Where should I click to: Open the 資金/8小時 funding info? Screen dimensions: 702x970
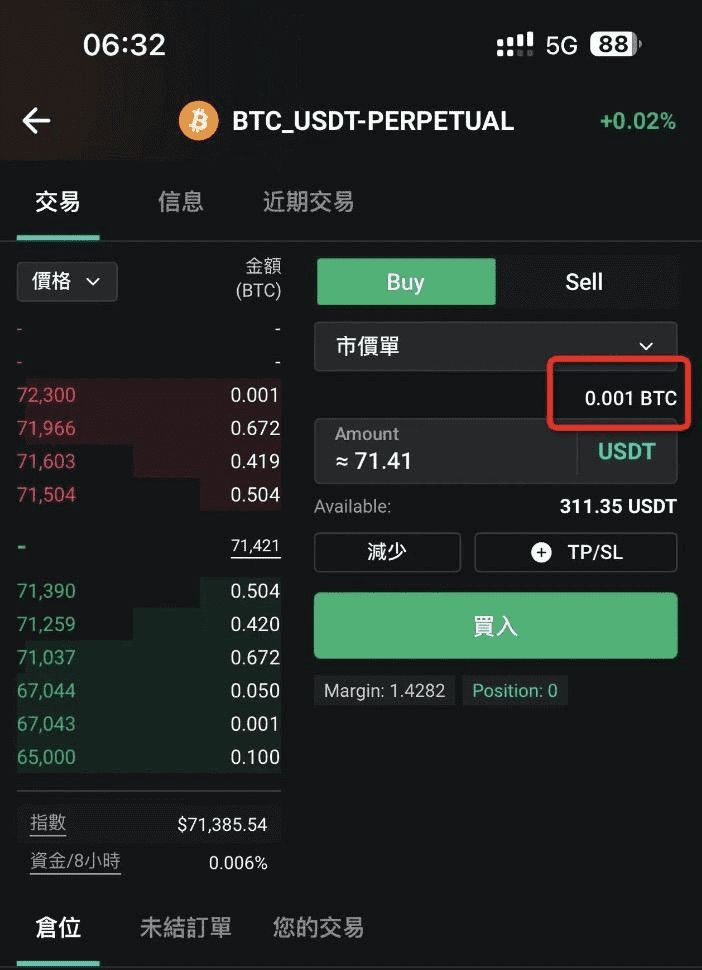[x=75, y=861]
